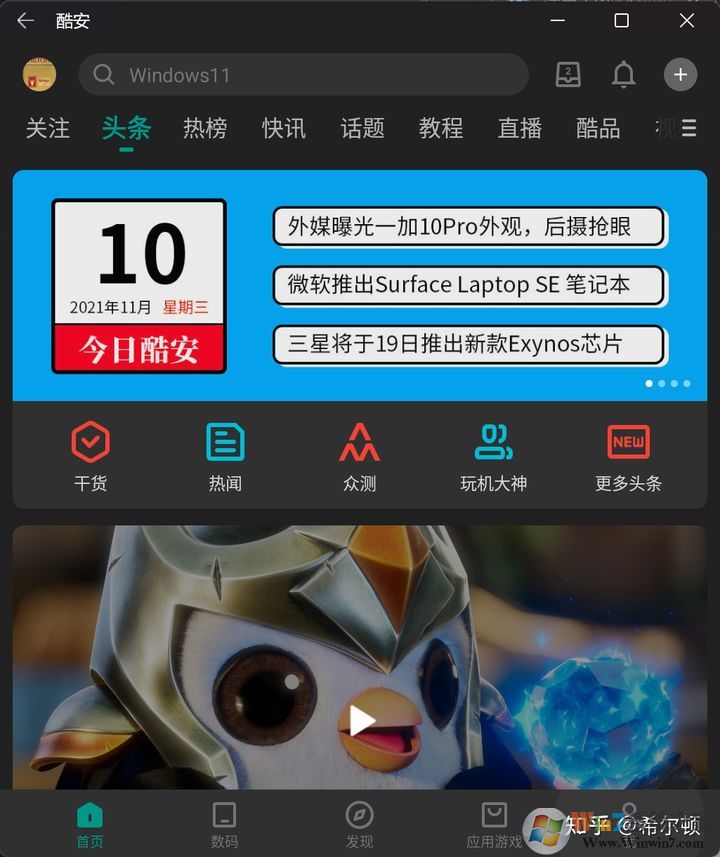Open the notifications bell
The image size is (720, 857).
tap(623, 75)
